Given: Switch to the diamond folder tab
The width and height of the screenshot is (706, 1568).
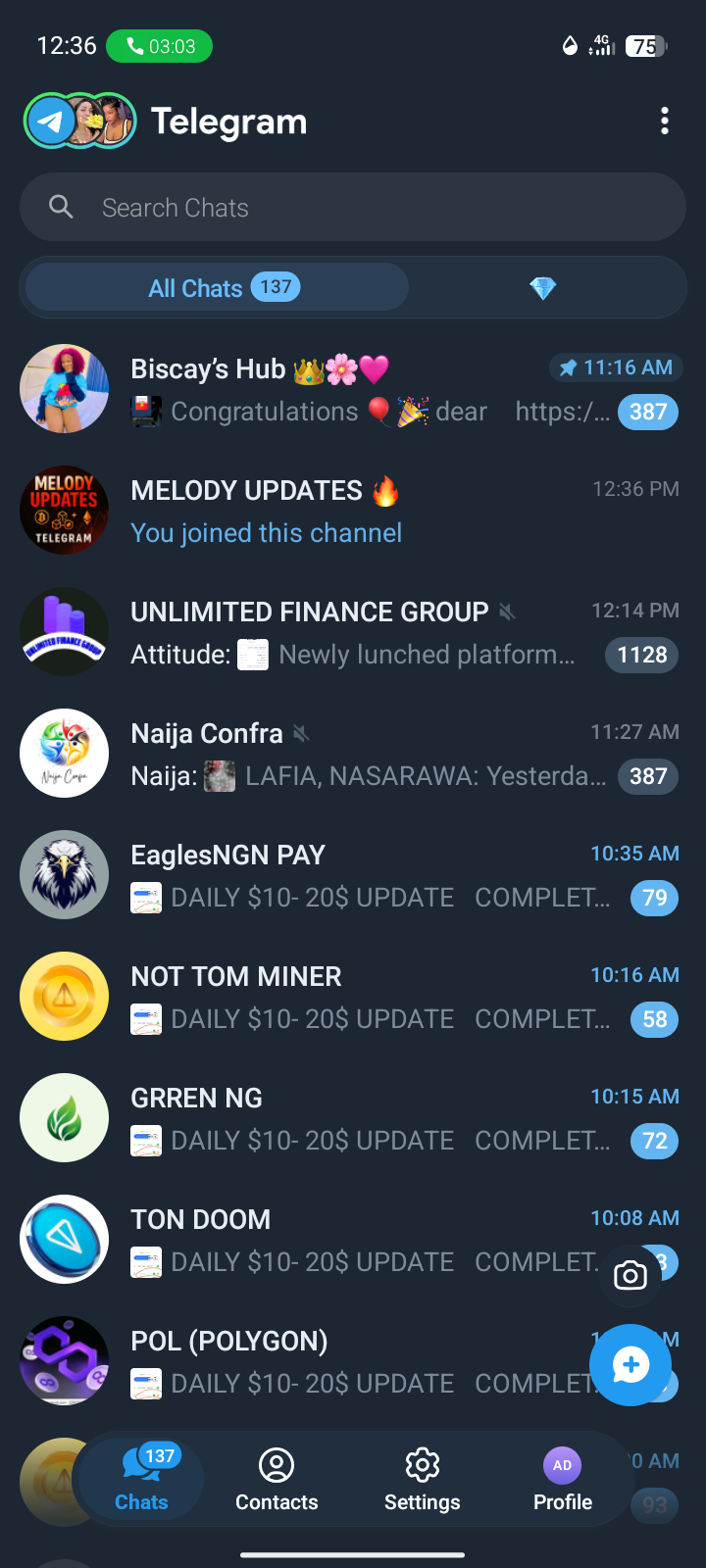Looking at the screenshot, I should point(542,288).
